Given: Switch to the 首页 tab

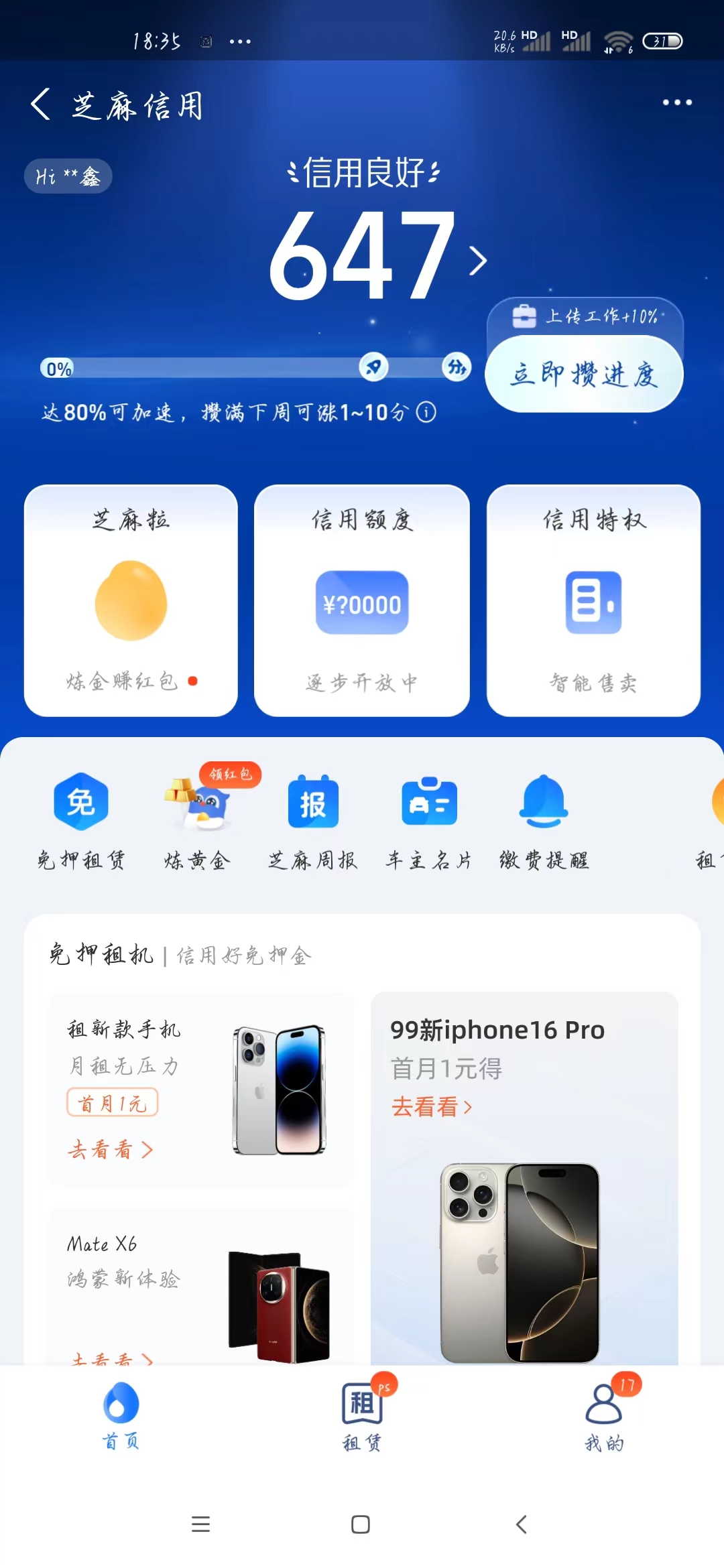Looking at the screenshot, I should pos(121,1415).
